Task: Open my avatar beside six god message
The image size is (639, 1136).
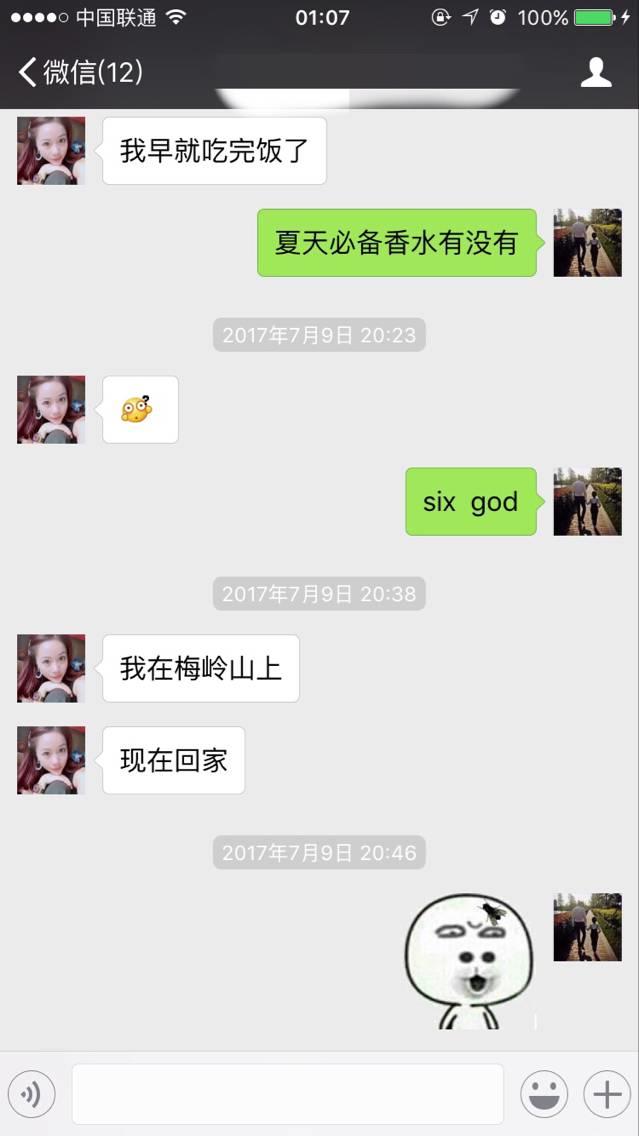Action: click(x=587, y=501)
